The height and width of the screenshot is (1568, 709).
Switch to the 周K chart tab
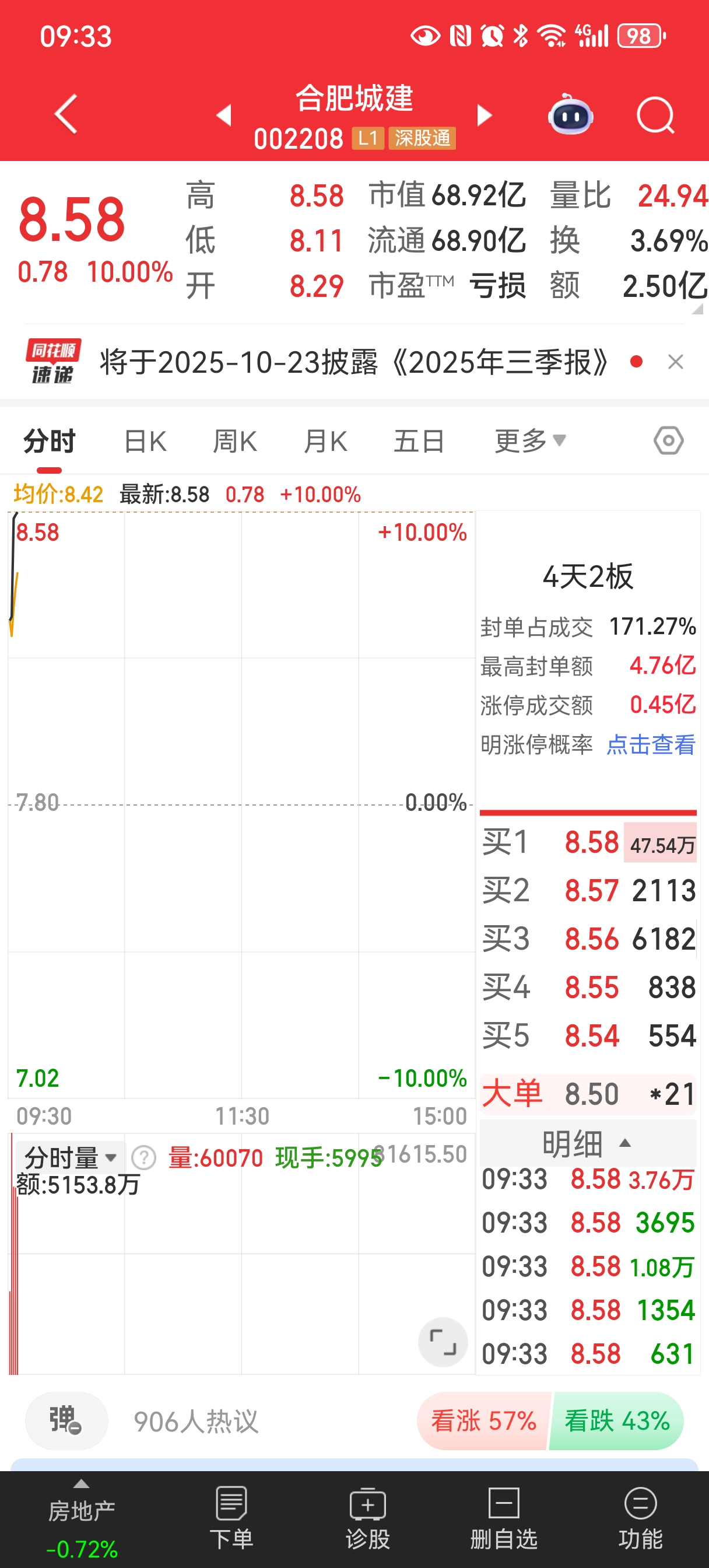click(235, 442)
